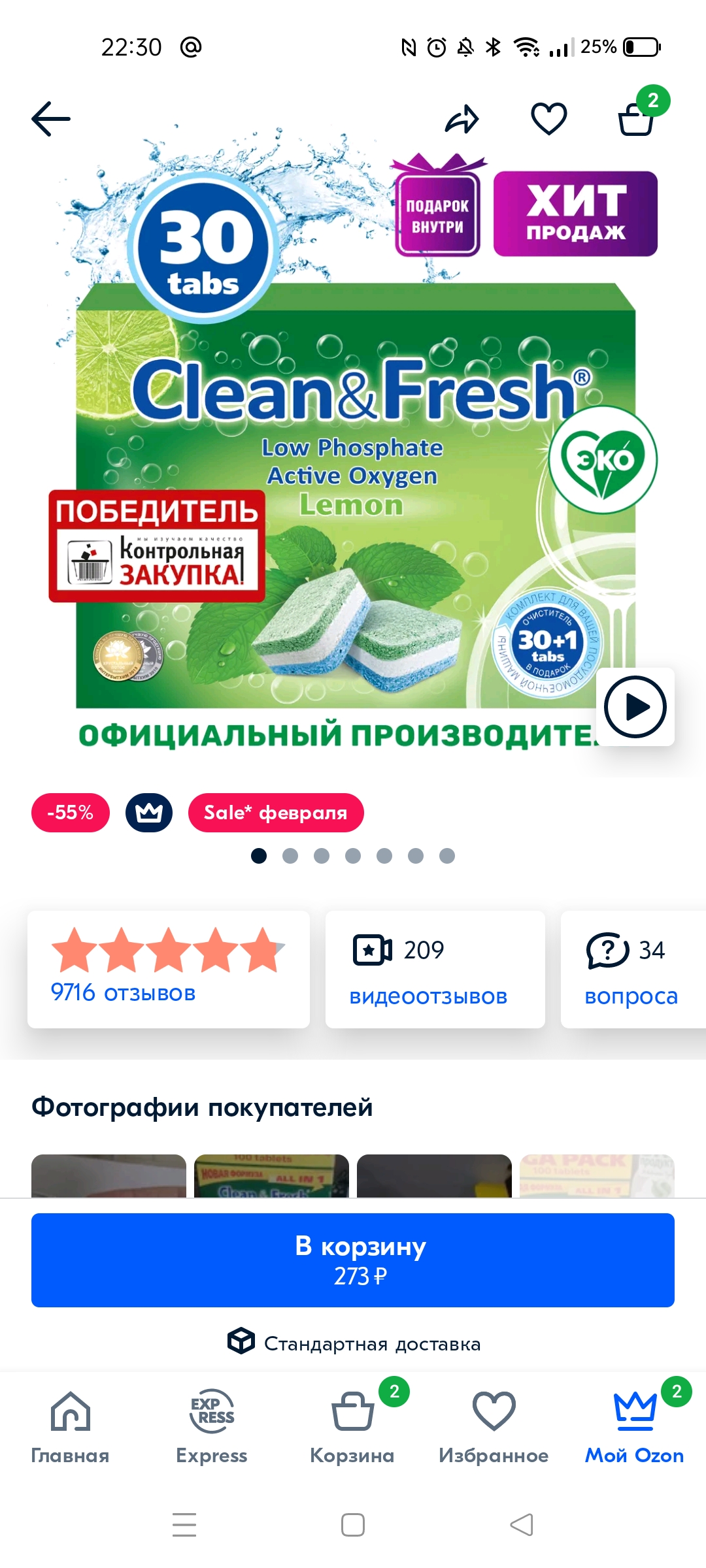Play the product video
The width and height of the screenshot is (706, 1568).
pyautogui.click(x=635, y=707)
